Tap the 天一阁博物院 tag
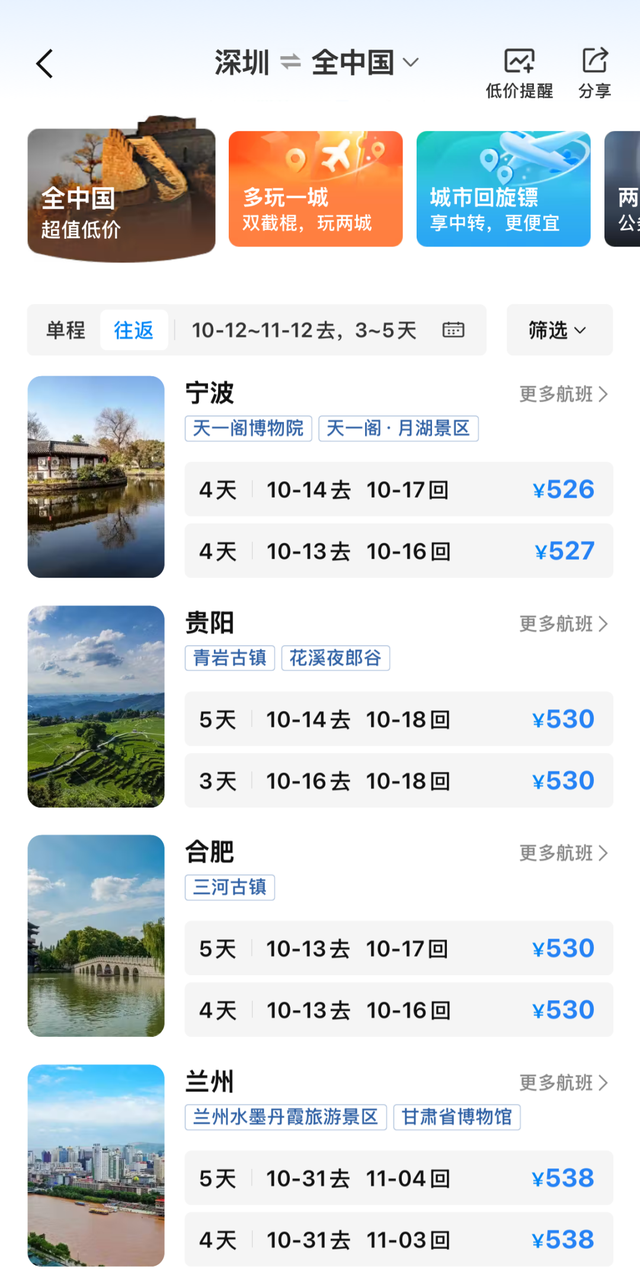The height and width of the screenshot is (1278, 640). pos(249,429)
